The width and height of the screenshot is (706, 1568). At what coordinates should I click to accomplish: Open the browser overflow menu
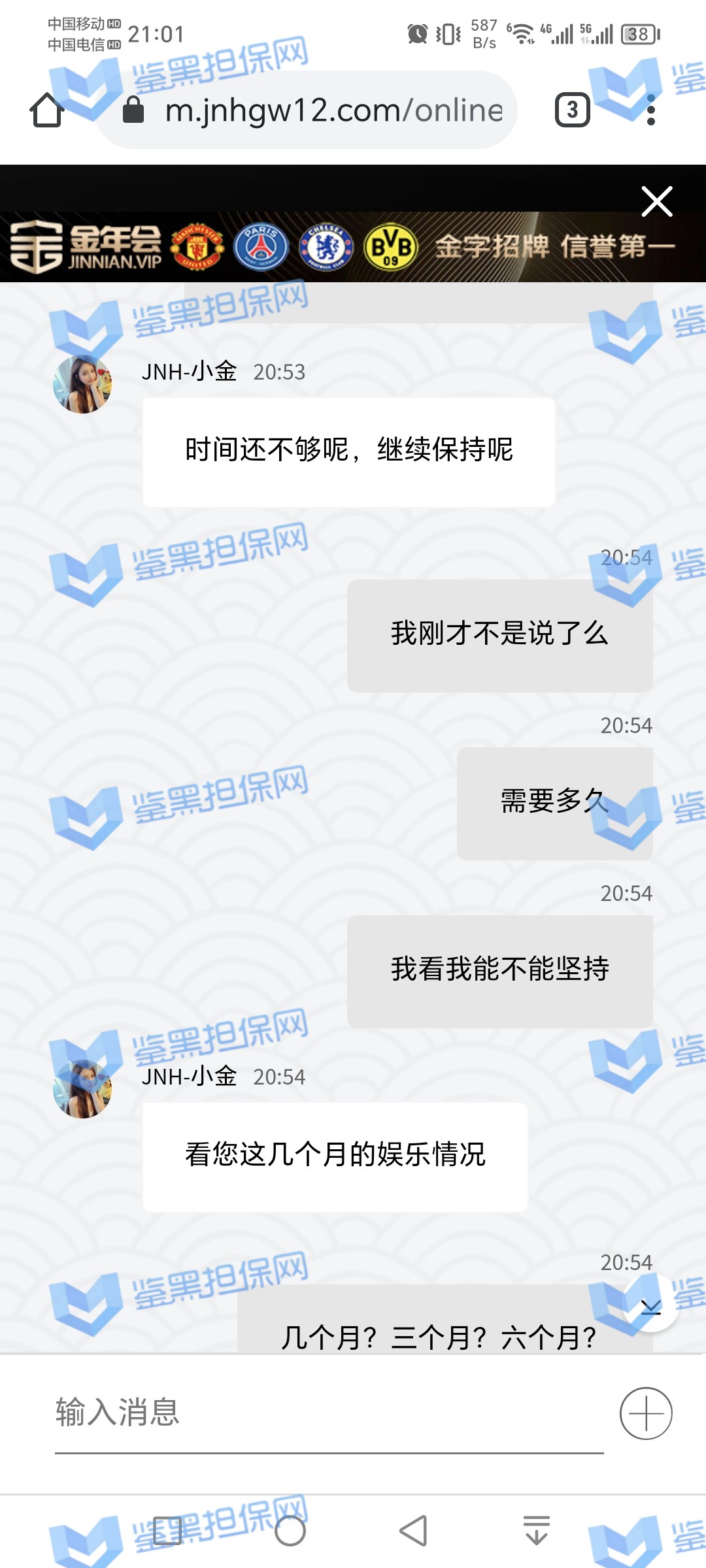pyautogui.click(x=650, y=110)
